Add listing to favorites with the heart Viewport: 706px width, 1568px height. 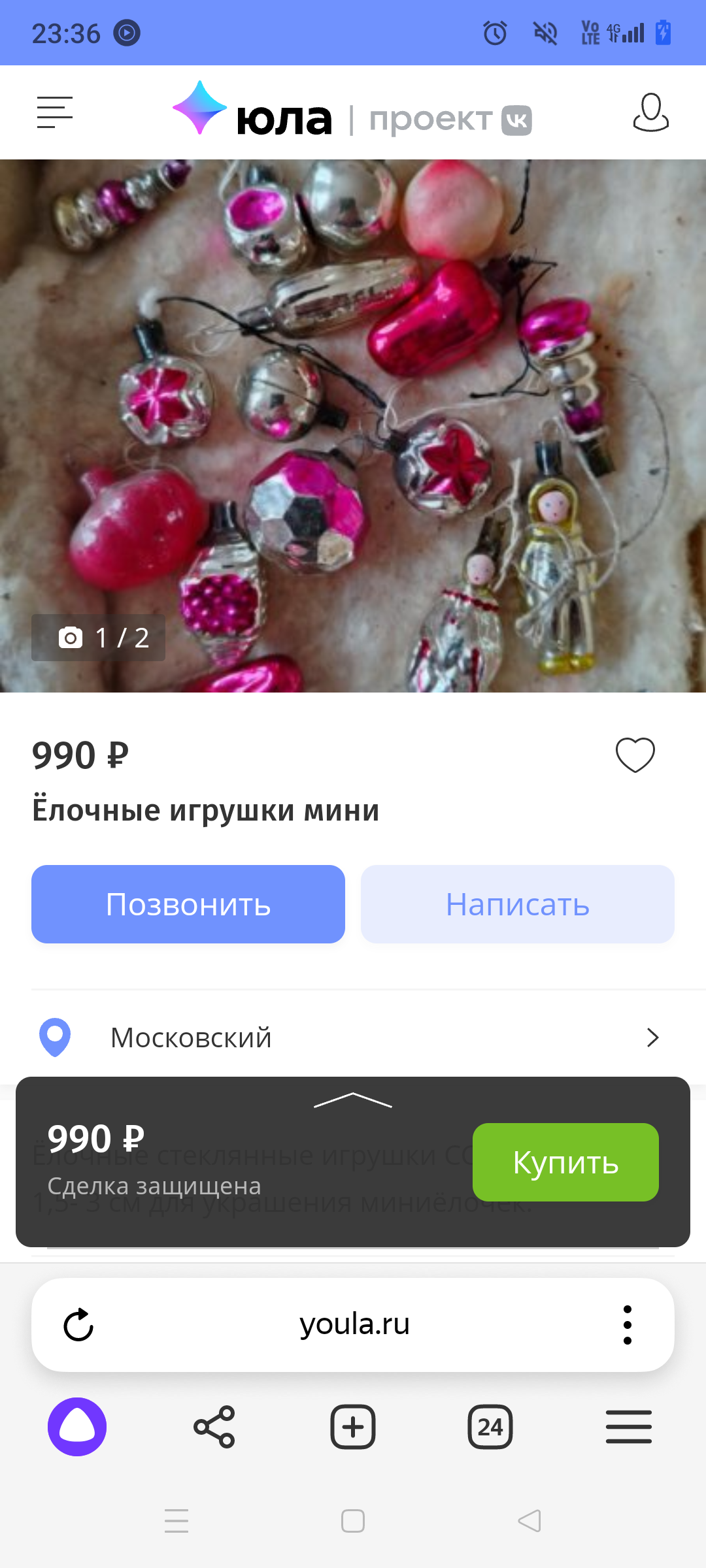635,755
